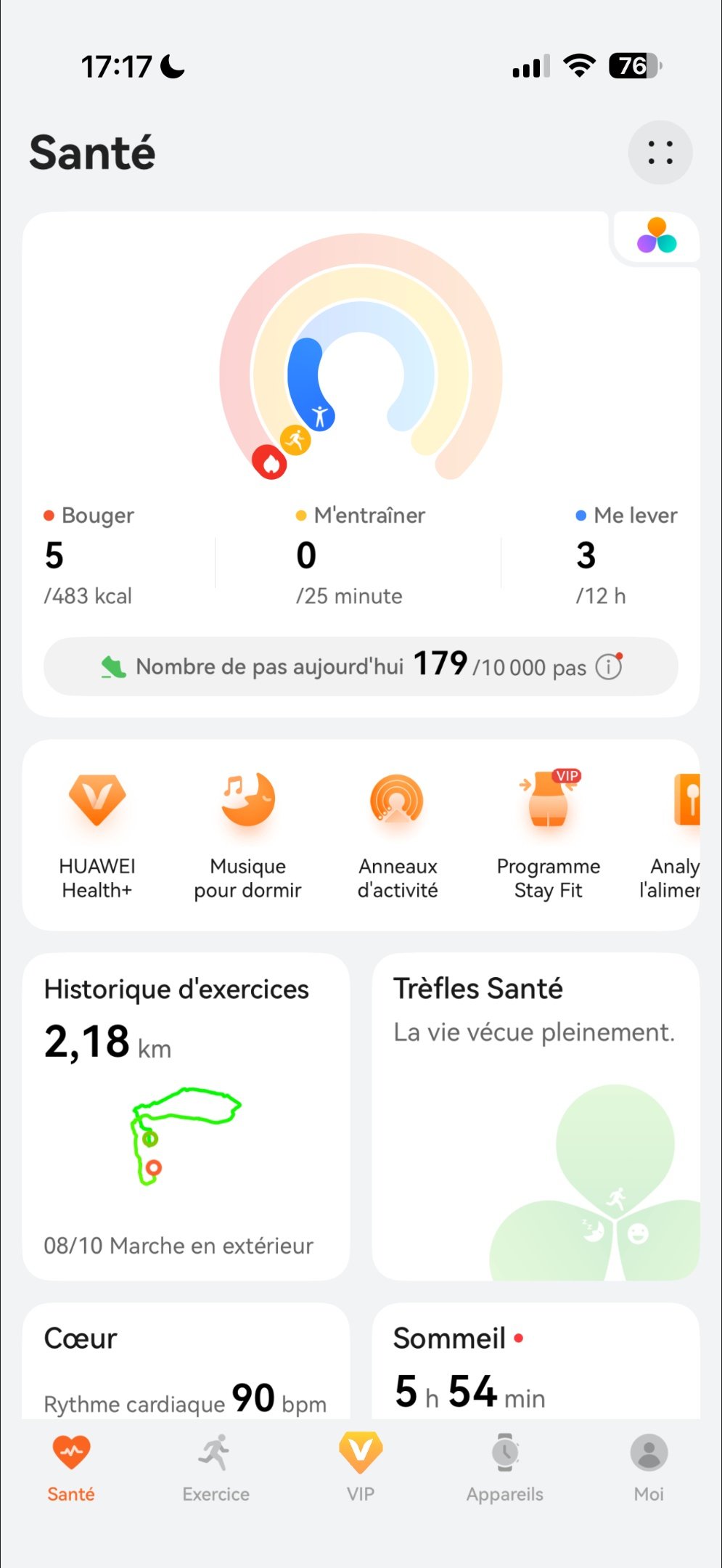Open Anneaux d'activité shortcut
Image resolution: width=722 pixels, height=1568 pixels.
pos(398,835)
